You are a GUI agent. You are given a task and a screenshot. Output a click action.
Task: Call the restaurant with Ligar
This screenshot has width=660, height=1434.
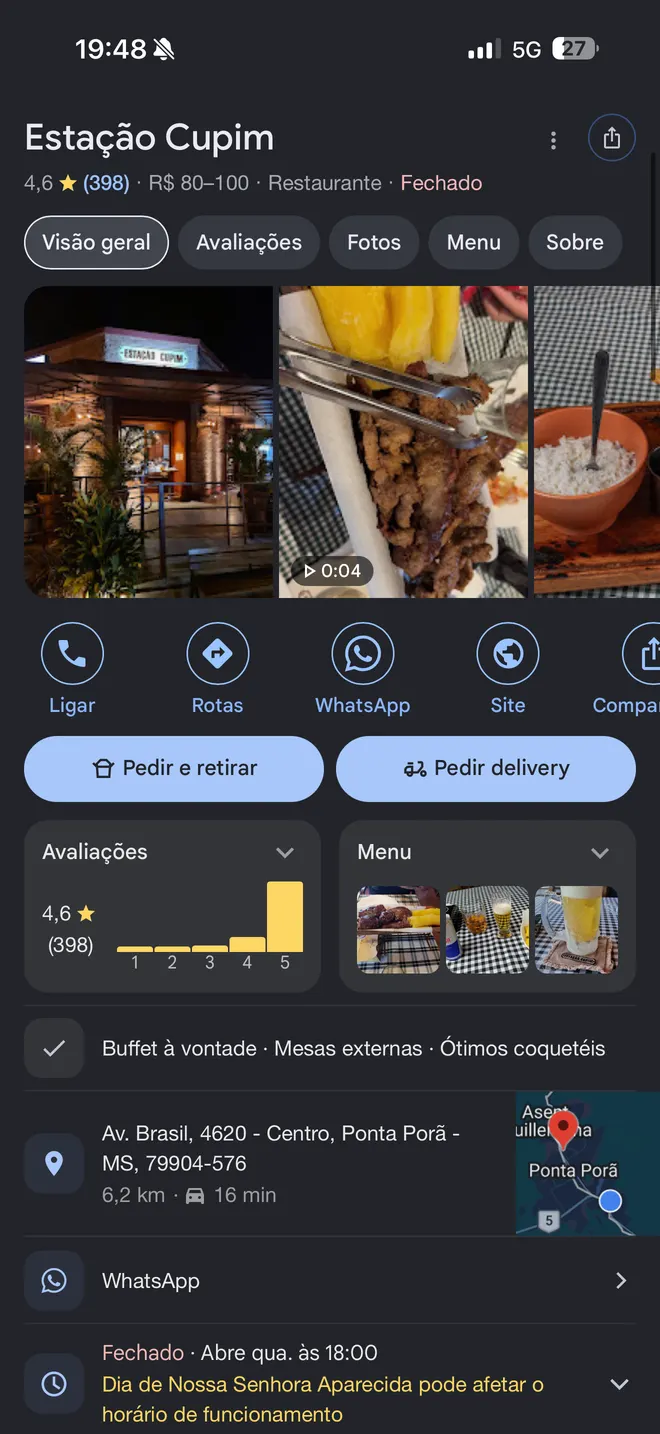pos(72,668)
